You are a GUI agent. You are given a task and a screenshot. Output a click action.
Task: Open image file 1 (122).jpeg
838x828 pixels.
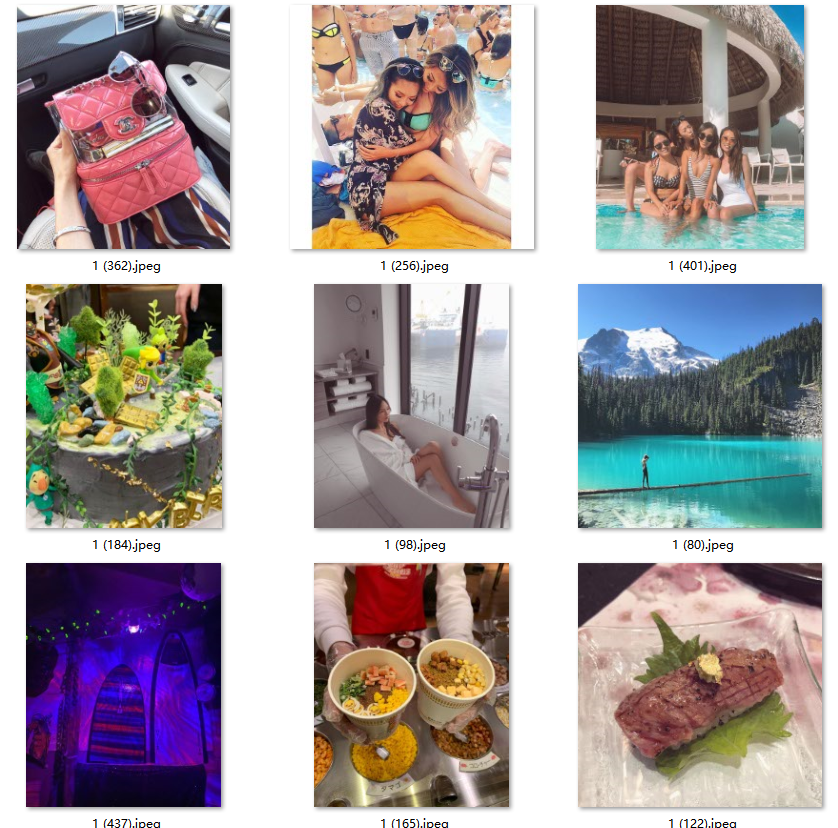point(700,685)
